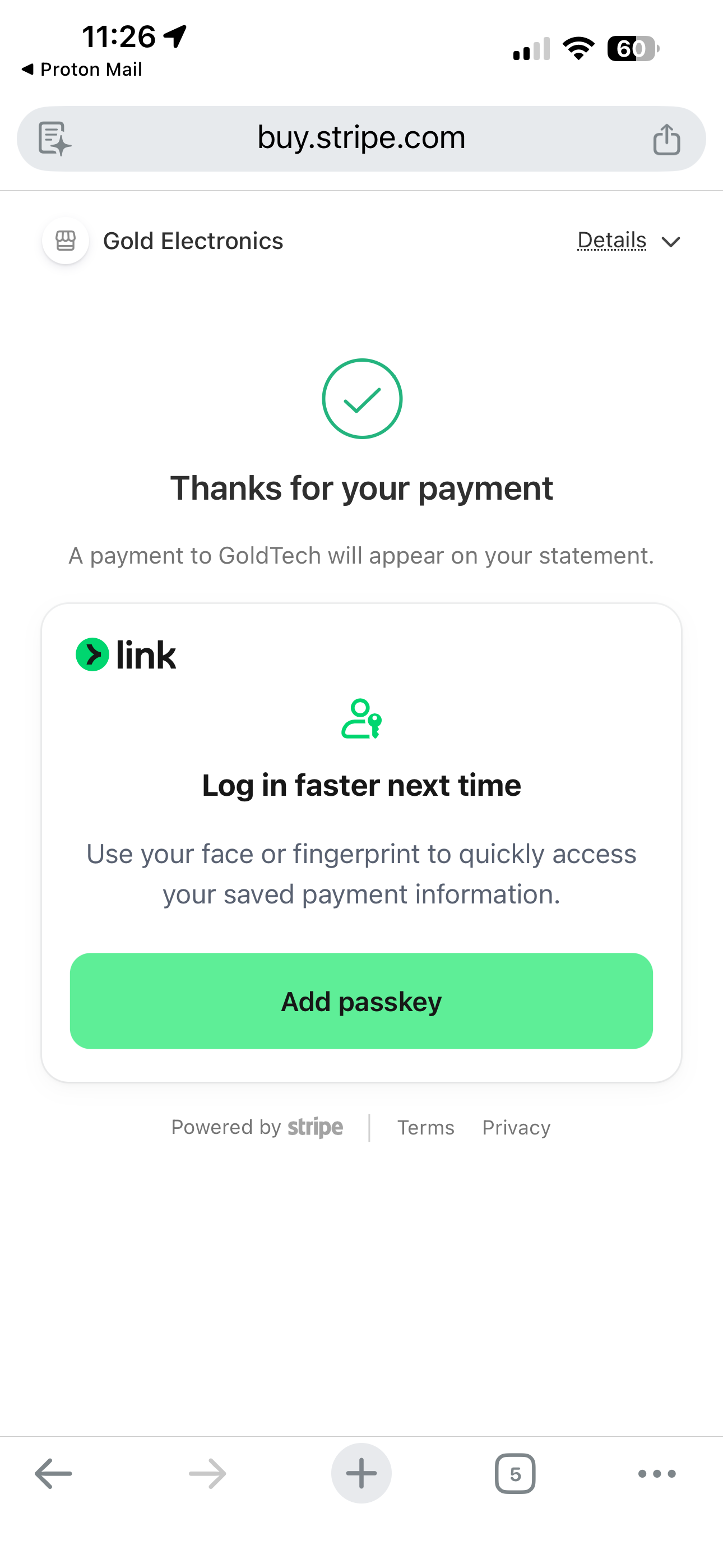The image size is (723, 1568).
Task: Return to the Proton Mail app
Action: point(82,70)
